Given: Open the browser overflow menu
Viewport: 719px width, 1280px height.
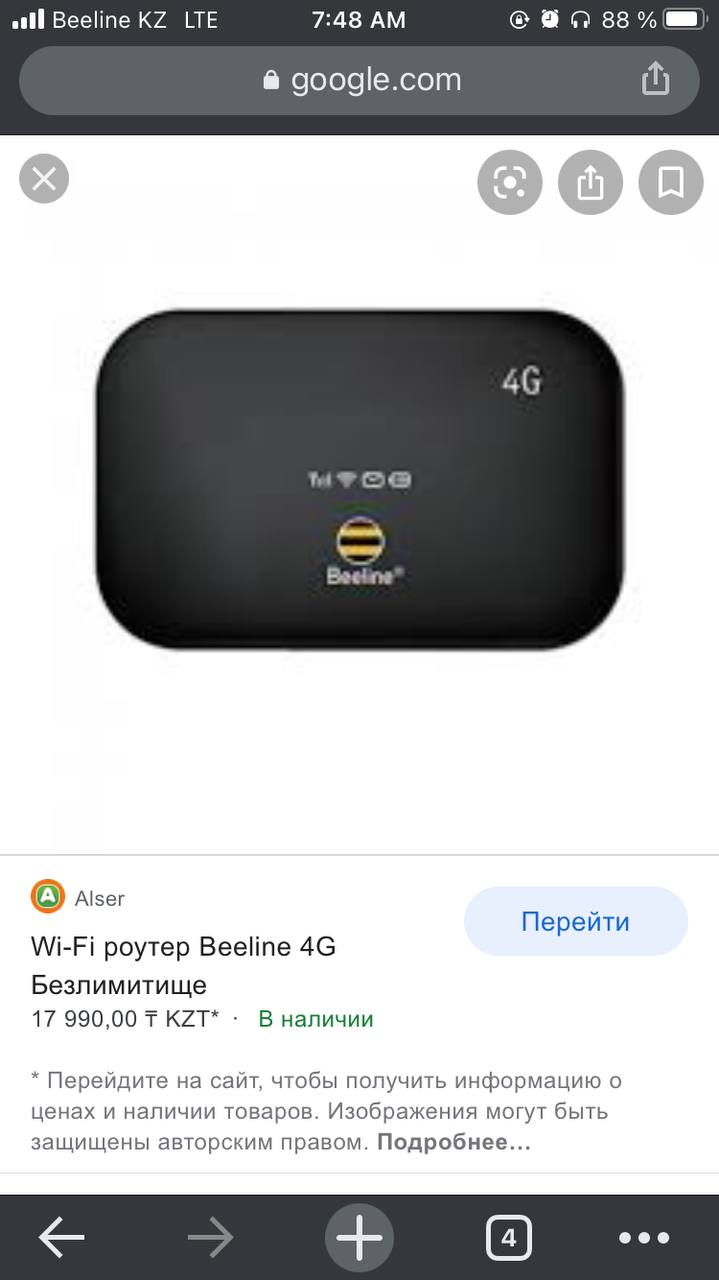Looking at the screenshot, I should 643,1239.
